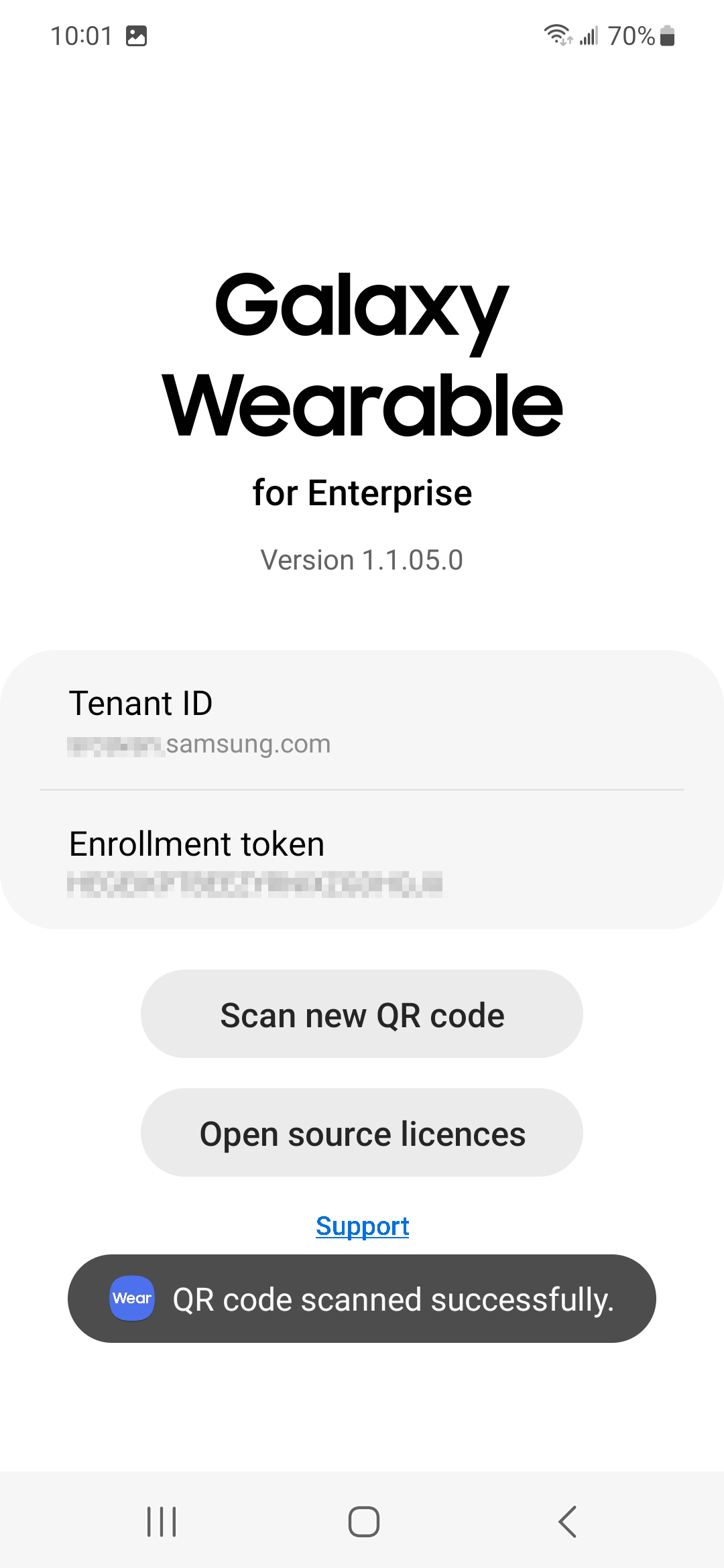Tap the Enrollment token heading
Image resolution: width=724 pixels, height=1568 pixels.
pyautogui.click(x=198, y=843)
